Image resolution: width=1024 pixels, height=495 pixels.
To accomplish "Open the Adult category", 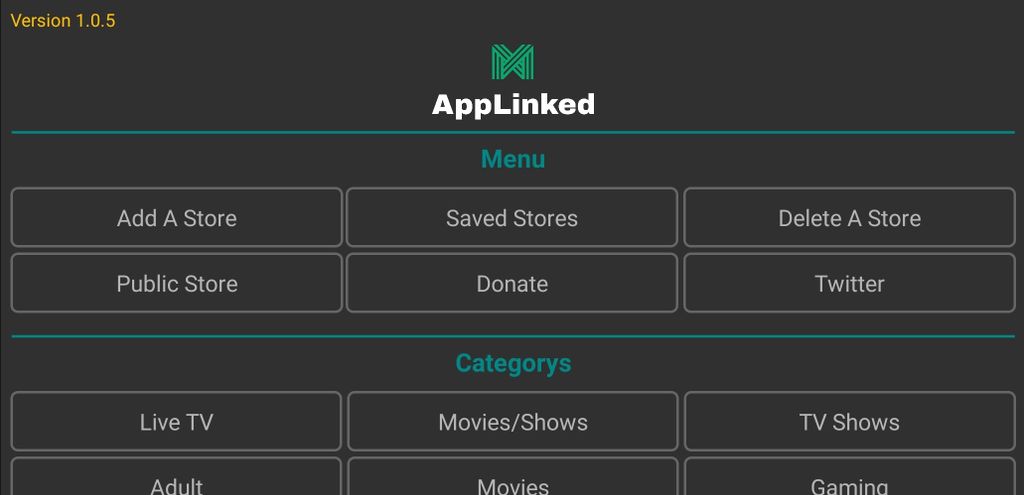I will pyautogui.click(x=177, y=478).
